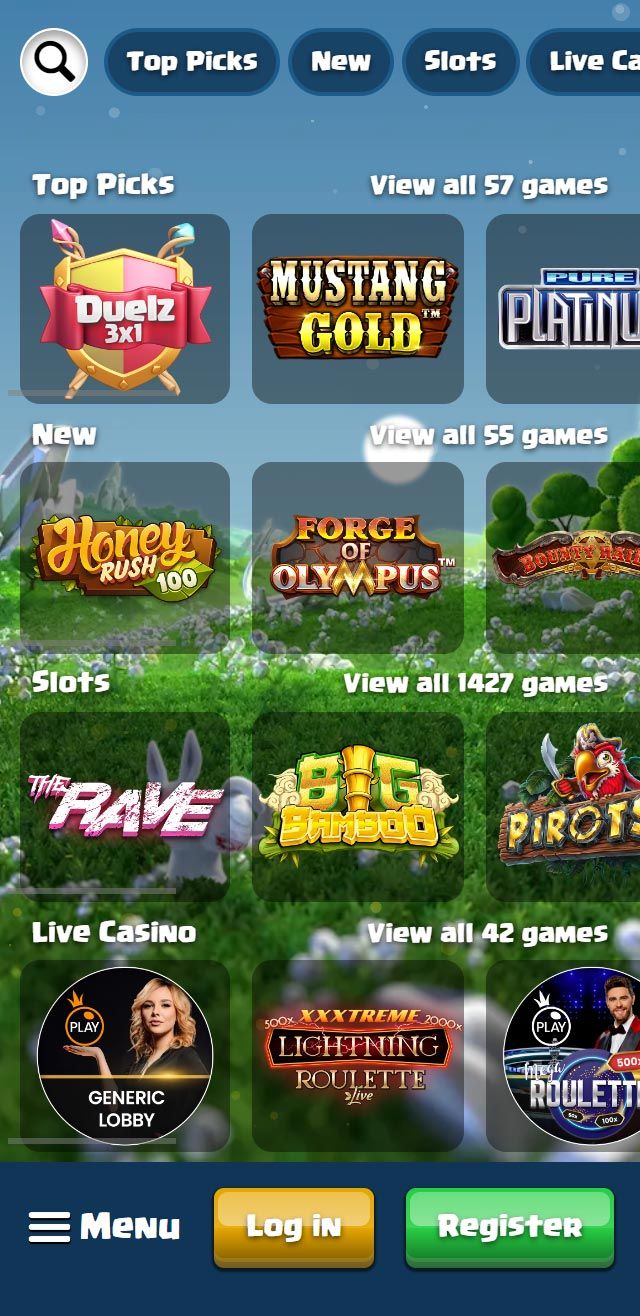Launch the Honey Rush 100 game

[125, 557]
